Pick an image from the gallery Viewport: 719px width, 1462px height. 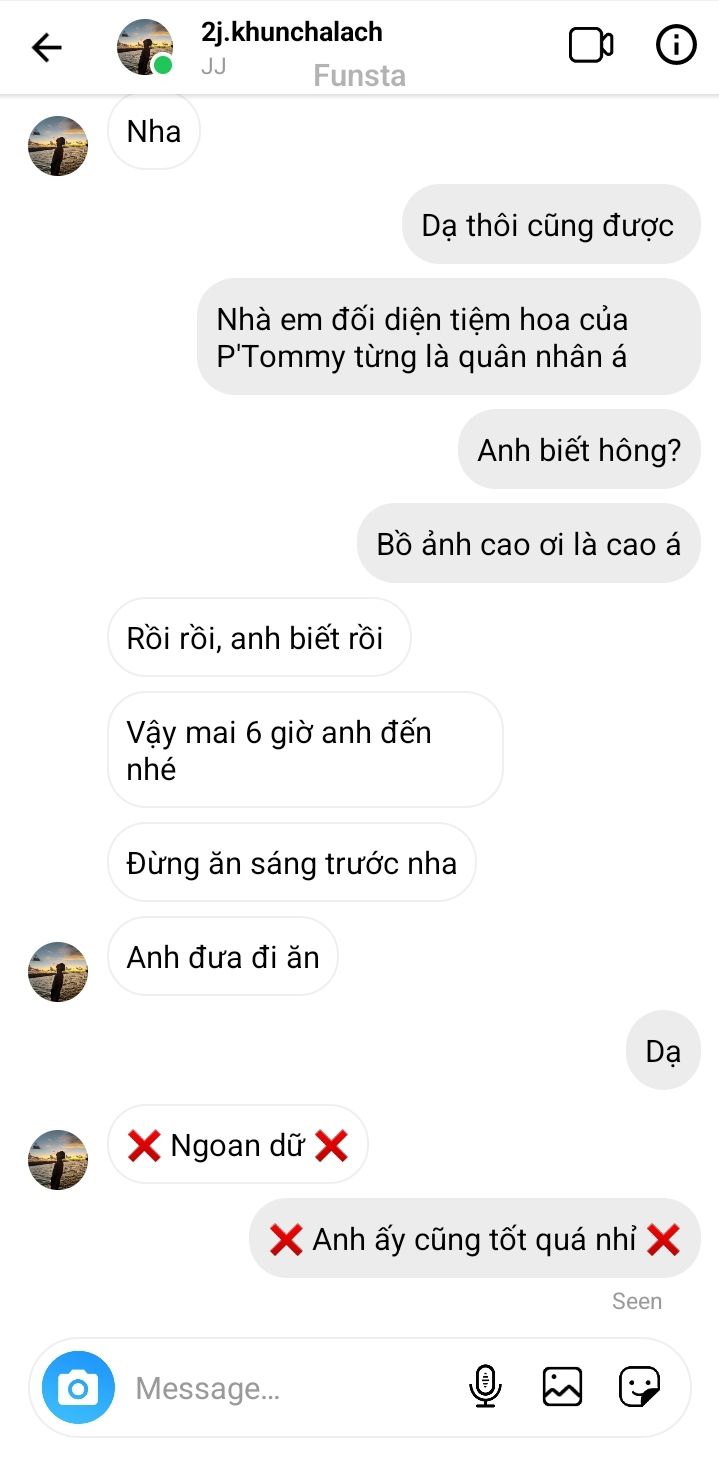point(562,1387)
